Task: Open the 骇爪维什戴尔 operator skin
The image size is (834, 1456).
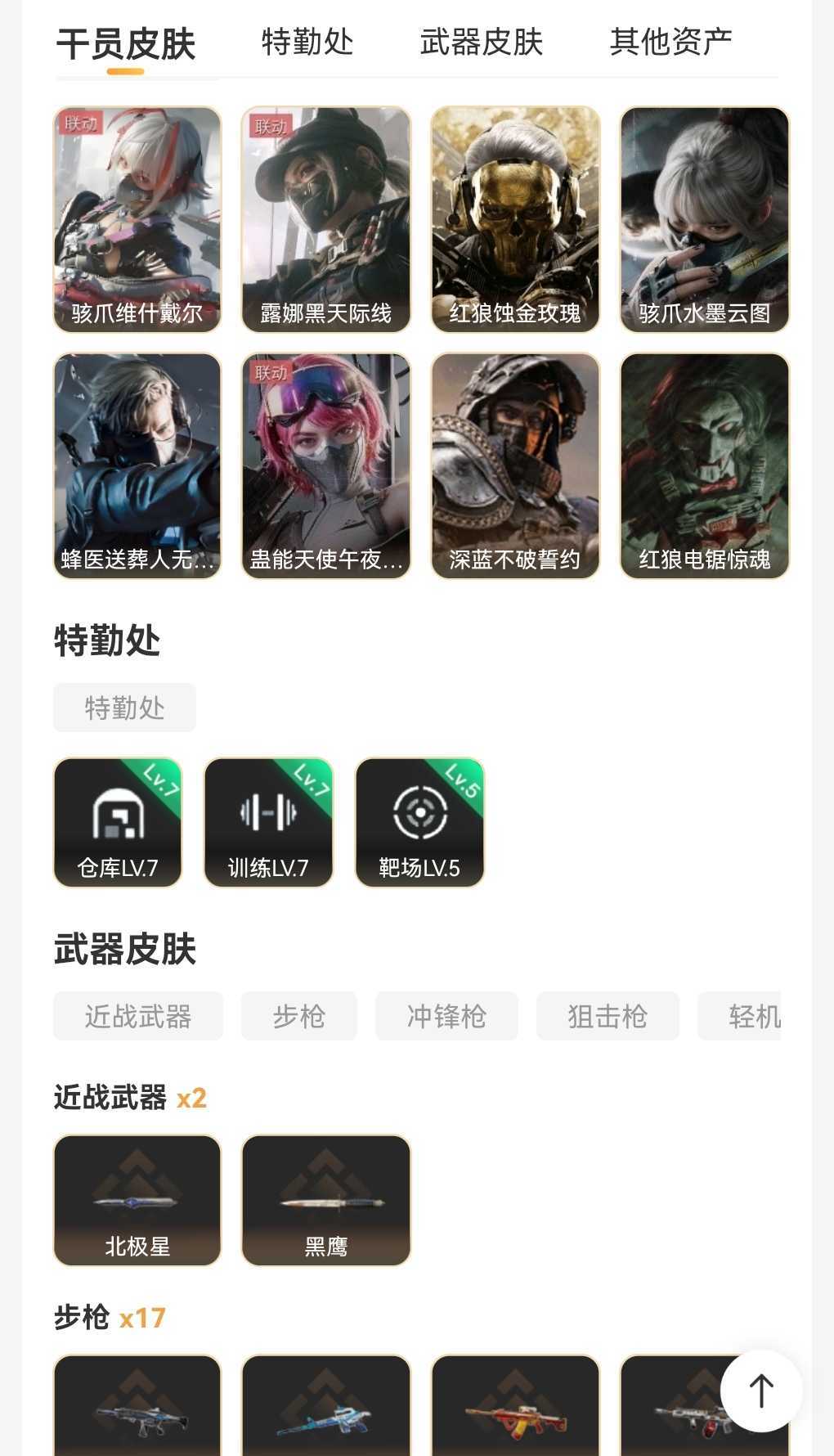Action: click(x=137, y=217)
